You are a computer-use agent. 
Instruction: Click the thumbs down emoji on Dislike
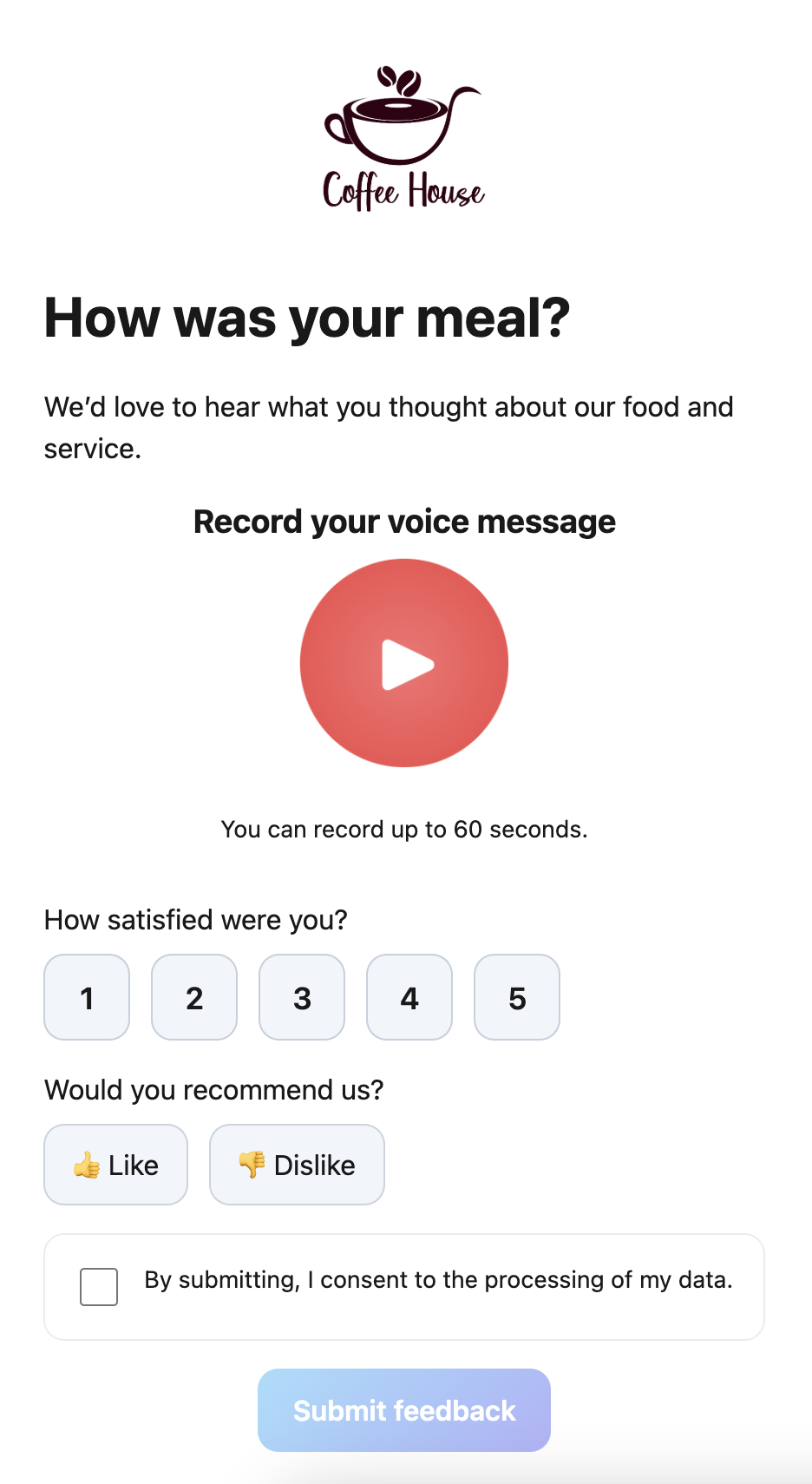point(252,1164)
